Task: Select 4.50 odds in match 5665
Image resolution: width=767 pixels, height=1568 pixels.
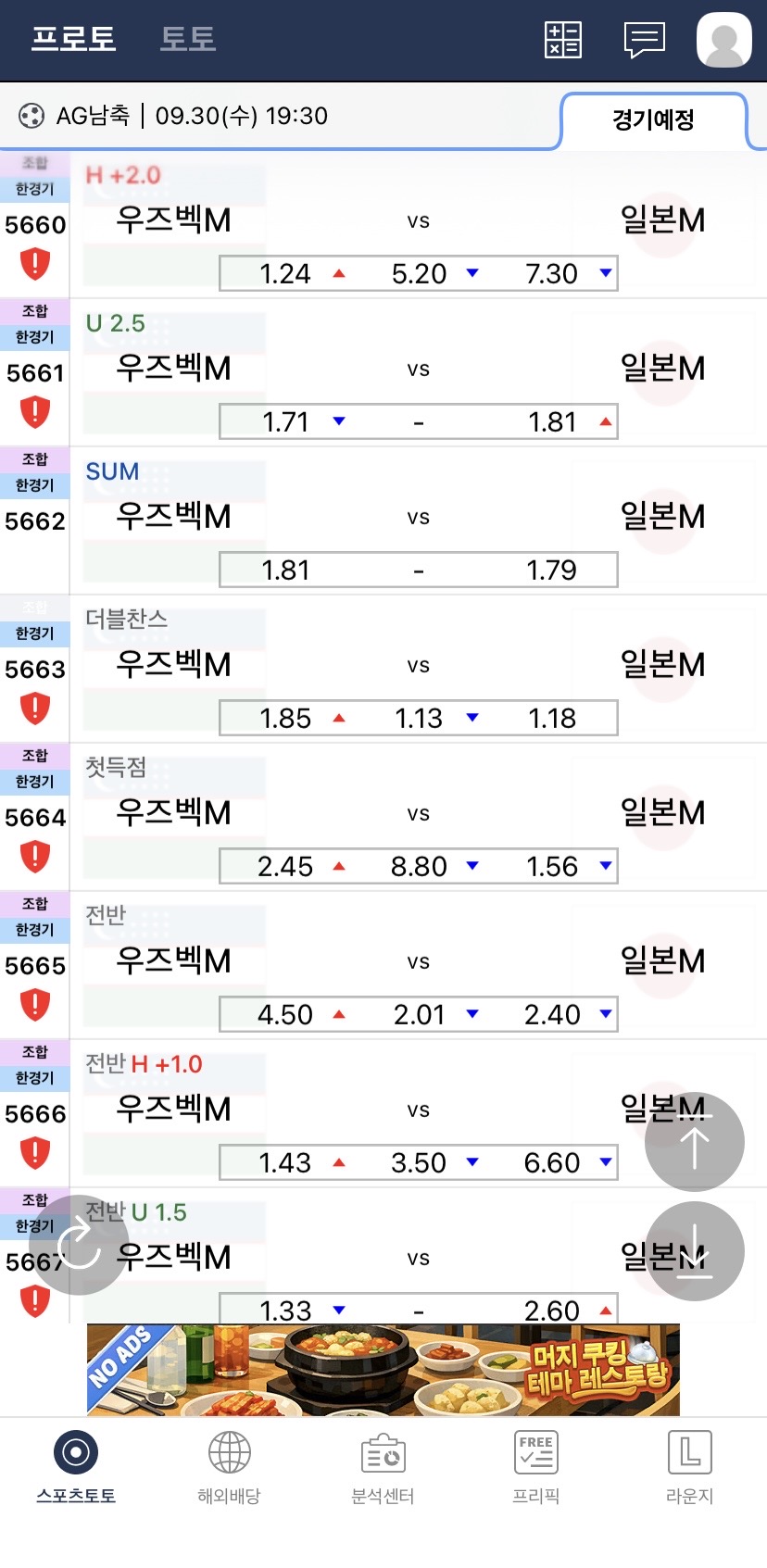Action: [x=286, y=1015]
